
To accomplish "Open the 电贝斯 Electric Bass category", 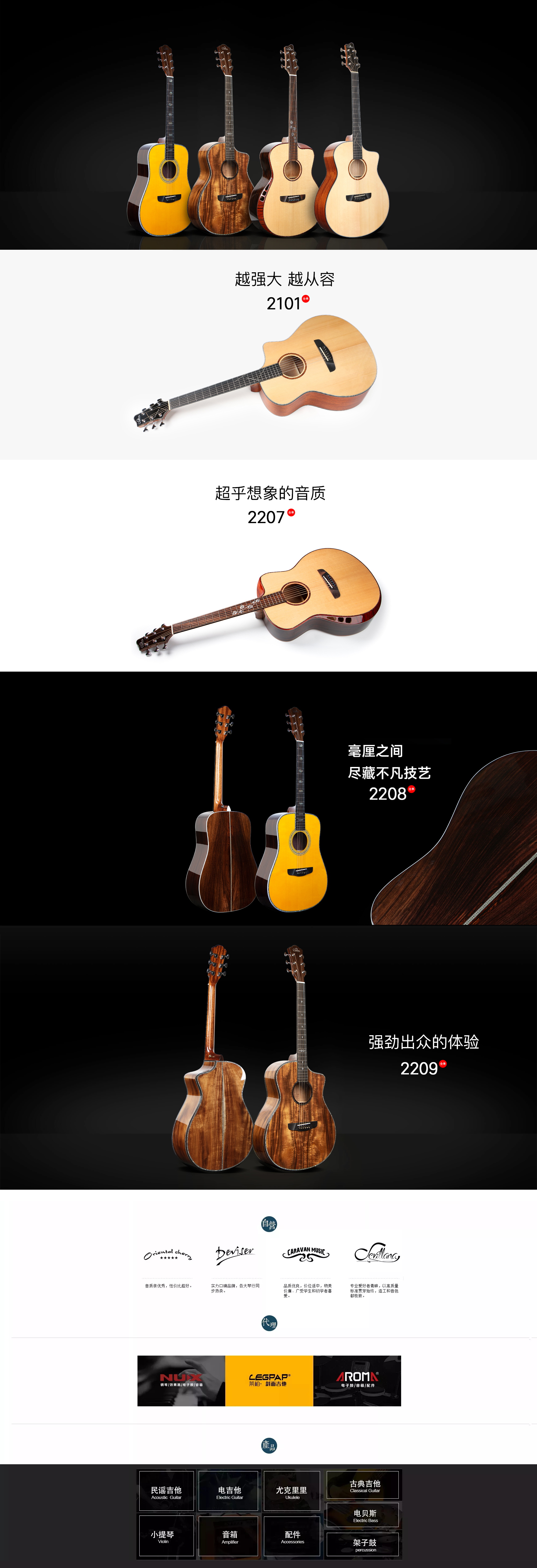I will pos(364,1515).
